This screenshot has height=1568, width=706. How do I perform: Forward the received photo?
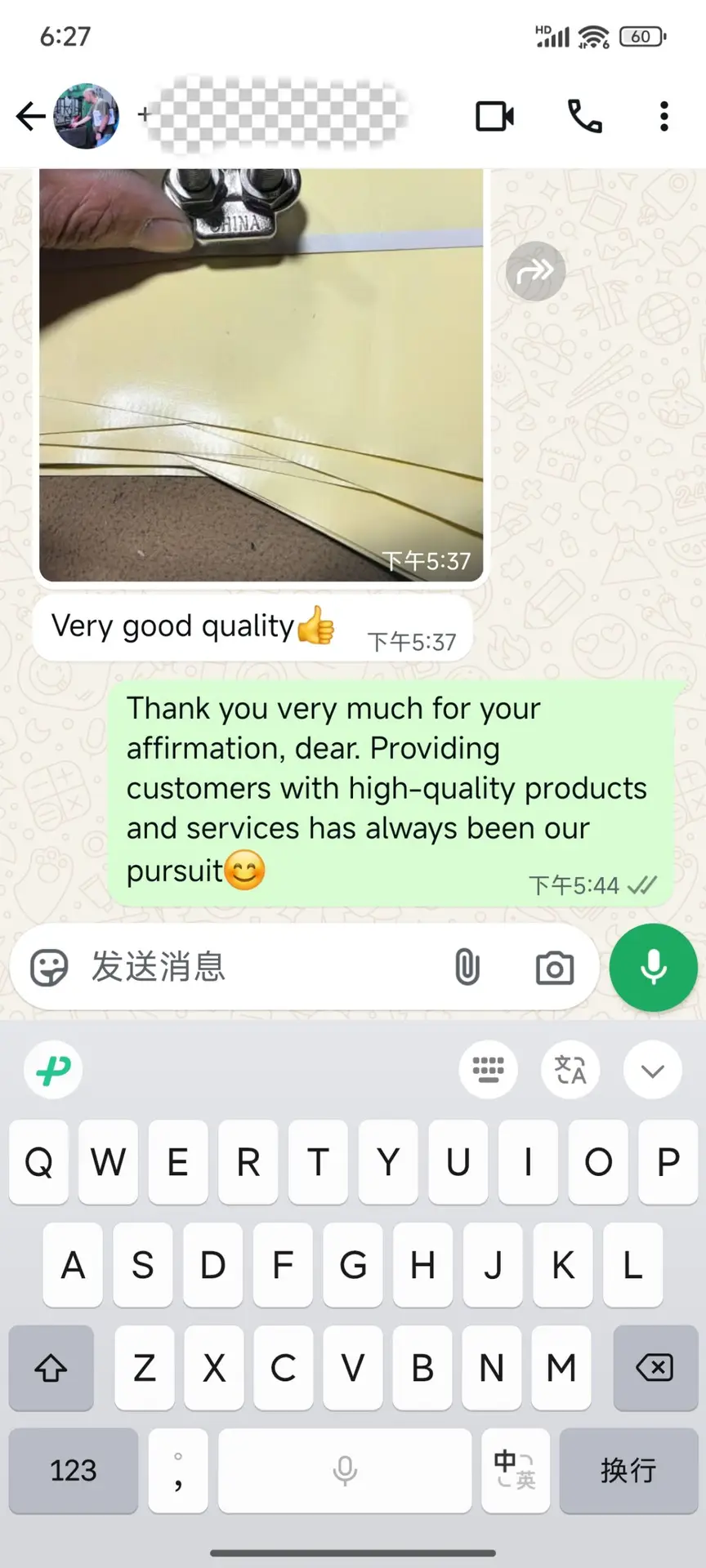click(x=535, y=271)
